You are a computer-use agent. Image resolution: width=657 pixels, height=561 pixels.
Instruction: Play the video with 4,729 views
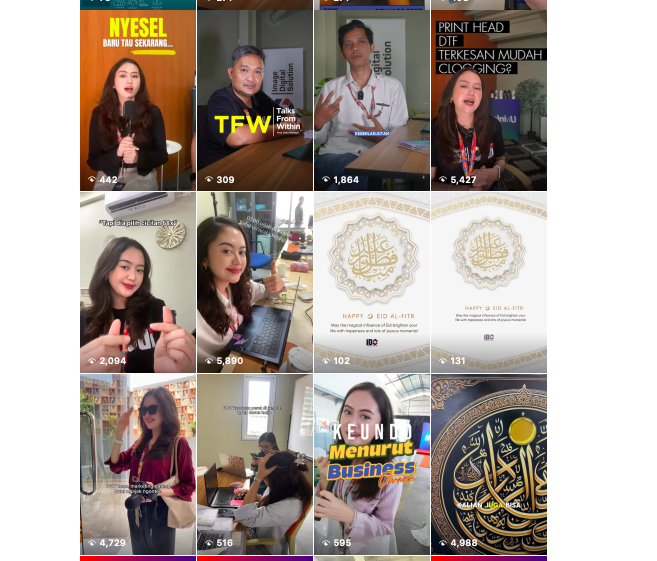138,465
